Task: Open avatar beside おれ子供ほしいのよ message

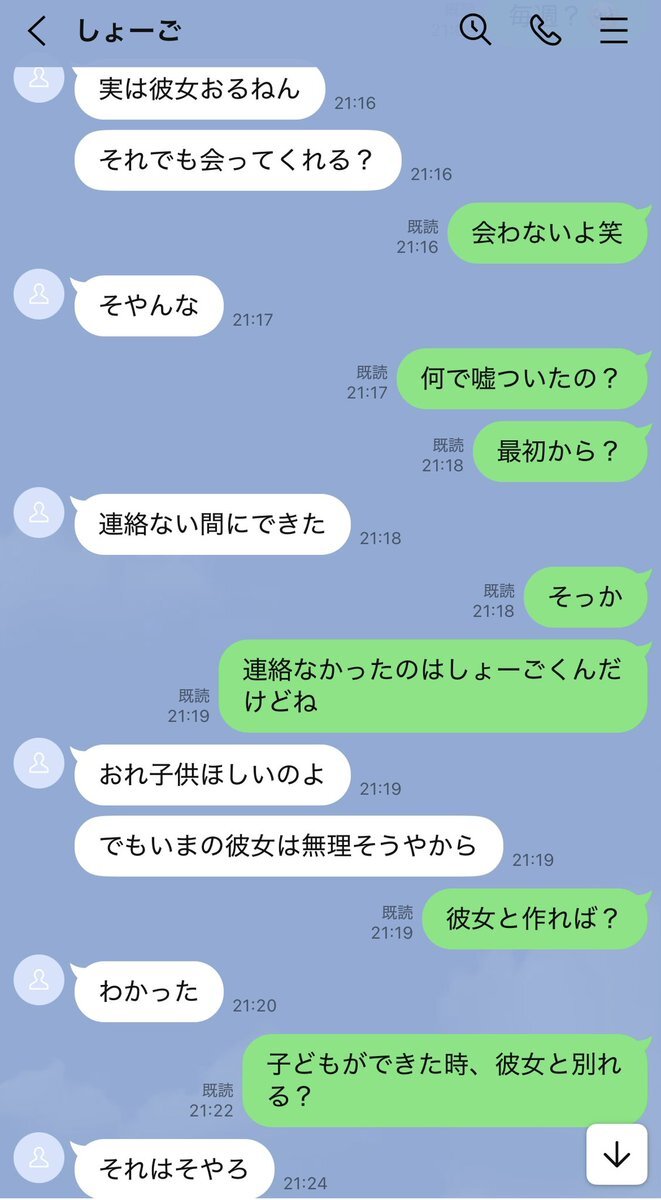Action: [39, 763]
